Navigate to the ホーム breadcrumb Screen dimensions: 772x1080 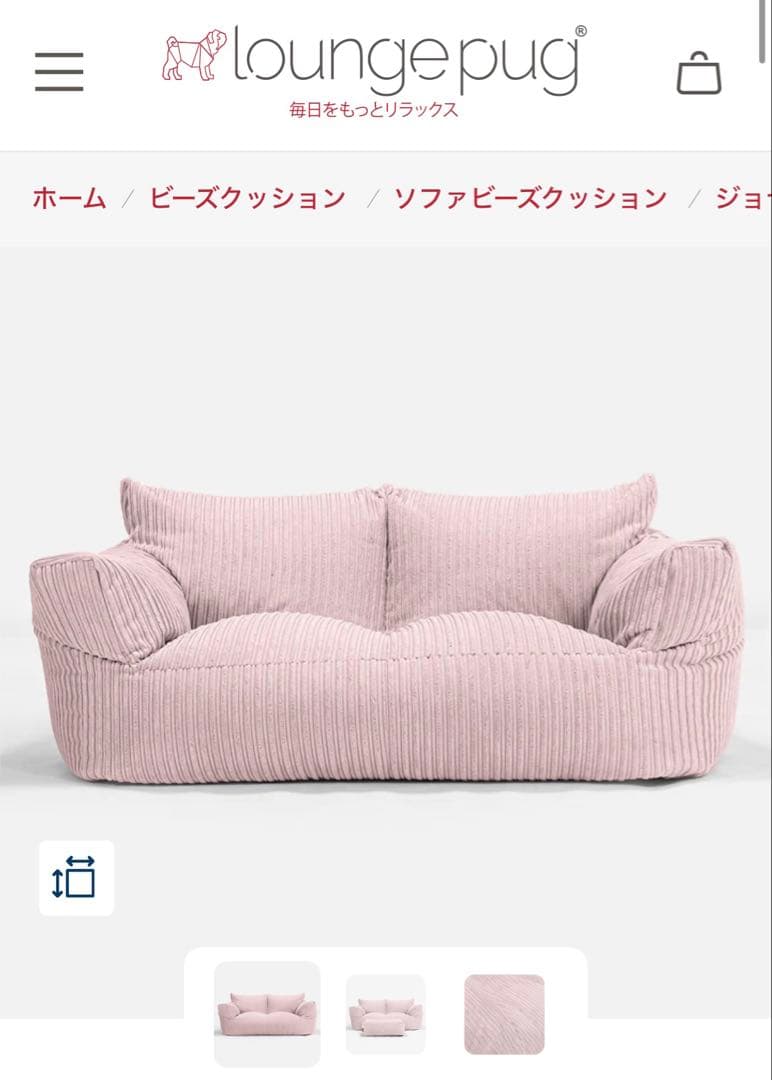coord(68,197)
